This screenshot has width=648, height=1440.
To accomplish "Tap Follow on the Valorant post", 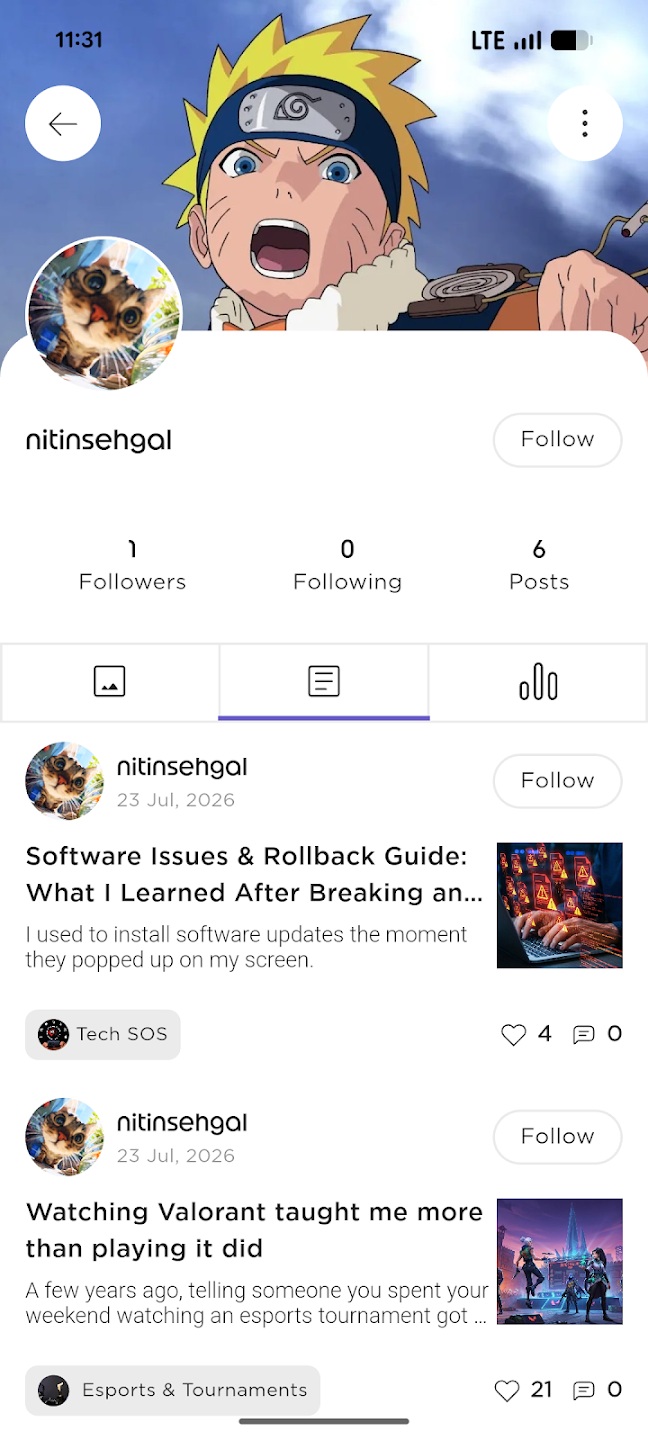I will coord(558,1137).
